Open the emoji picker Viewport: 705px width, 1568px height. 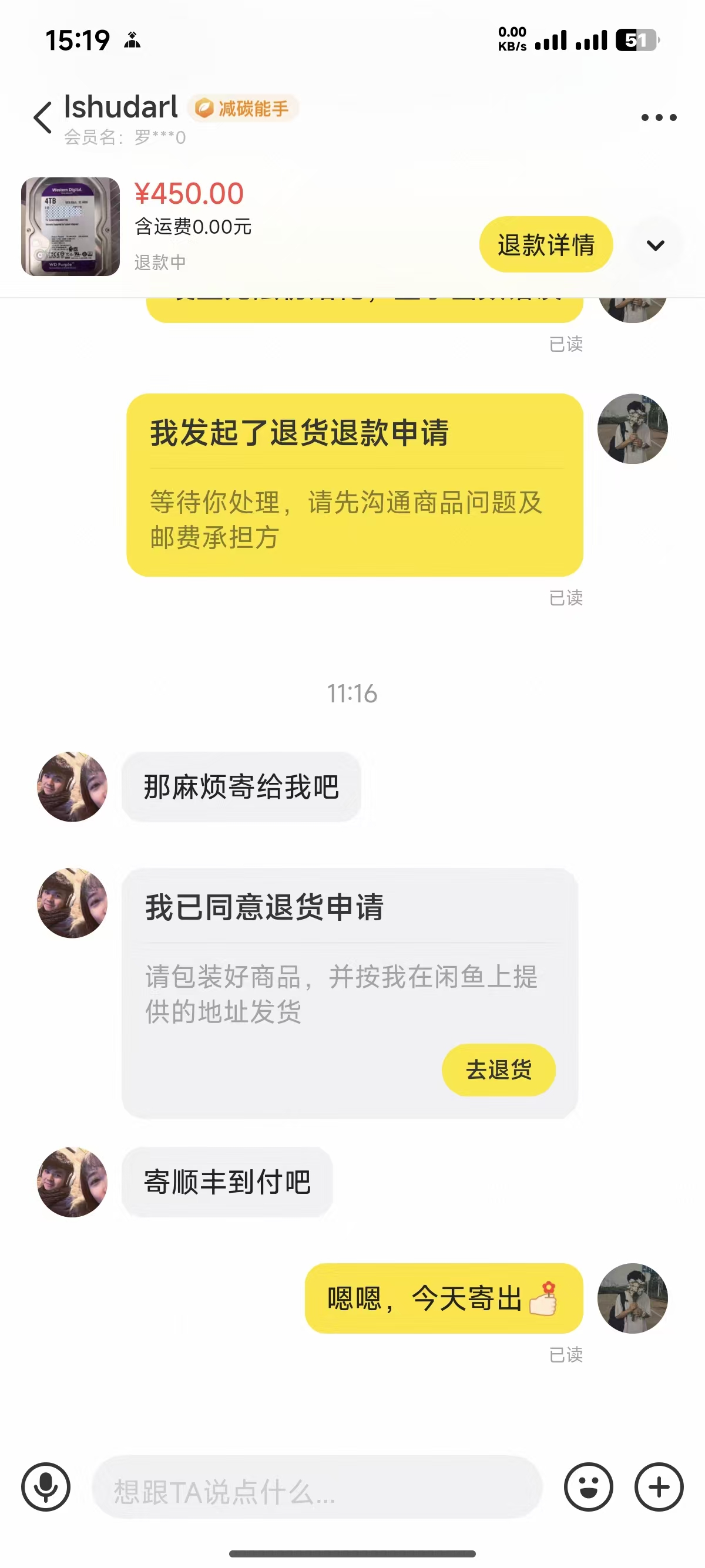click(x=588, y=1486)
